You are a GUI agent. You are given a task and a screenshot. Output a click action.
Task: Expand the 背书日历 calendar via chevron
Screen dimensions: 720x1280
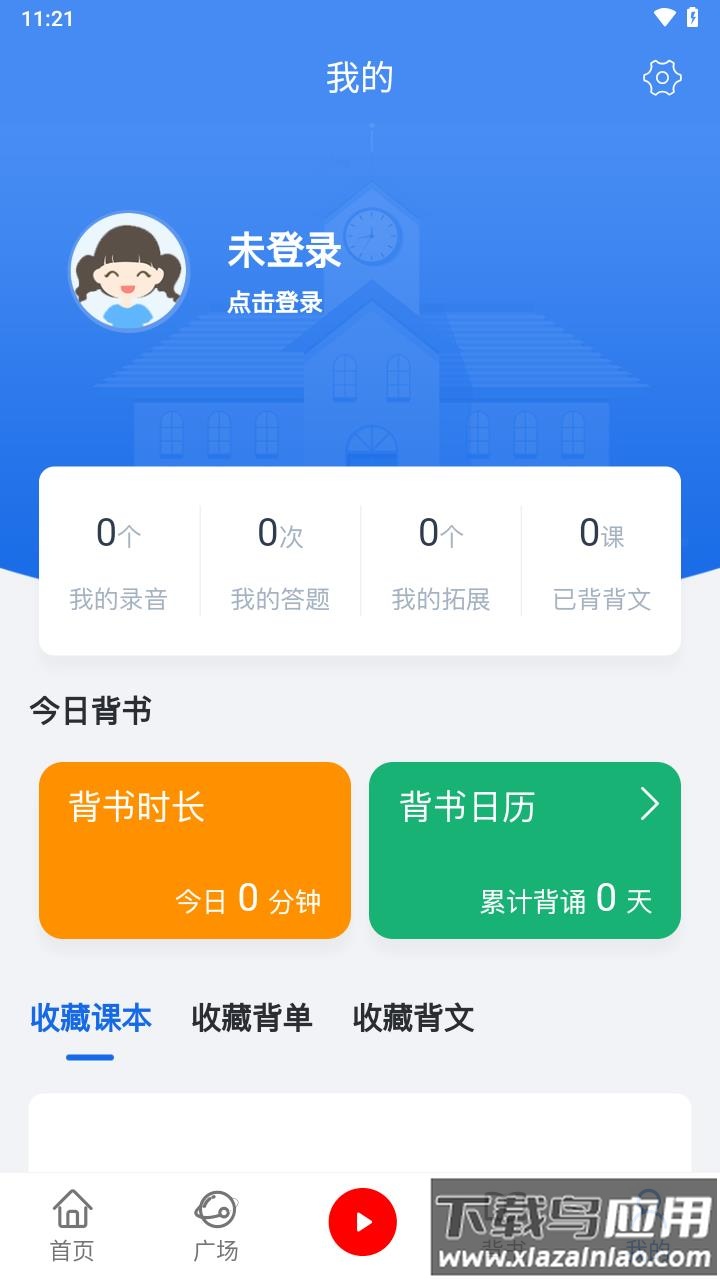pos(650,803)
